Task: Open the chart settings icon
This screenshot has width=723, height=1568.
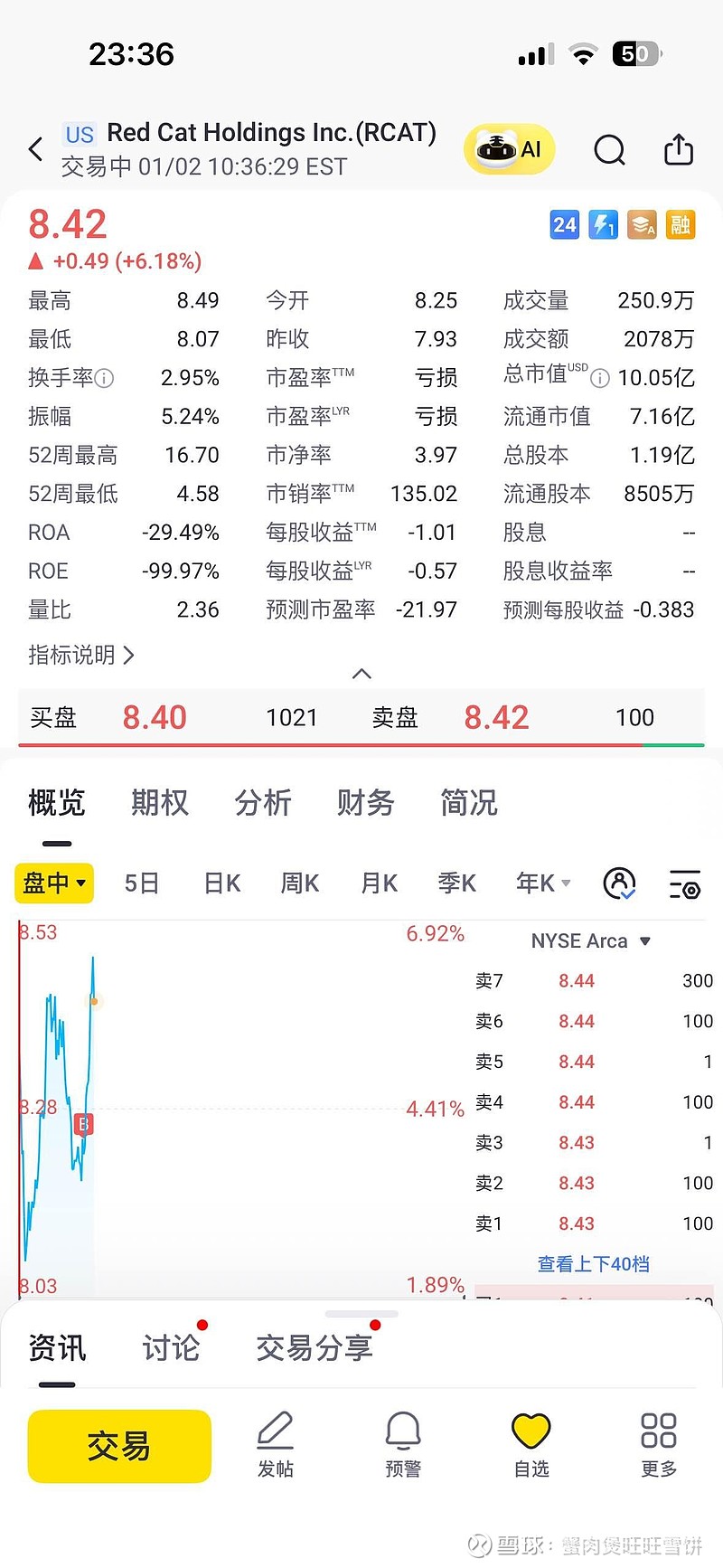Action: point(685,883)
